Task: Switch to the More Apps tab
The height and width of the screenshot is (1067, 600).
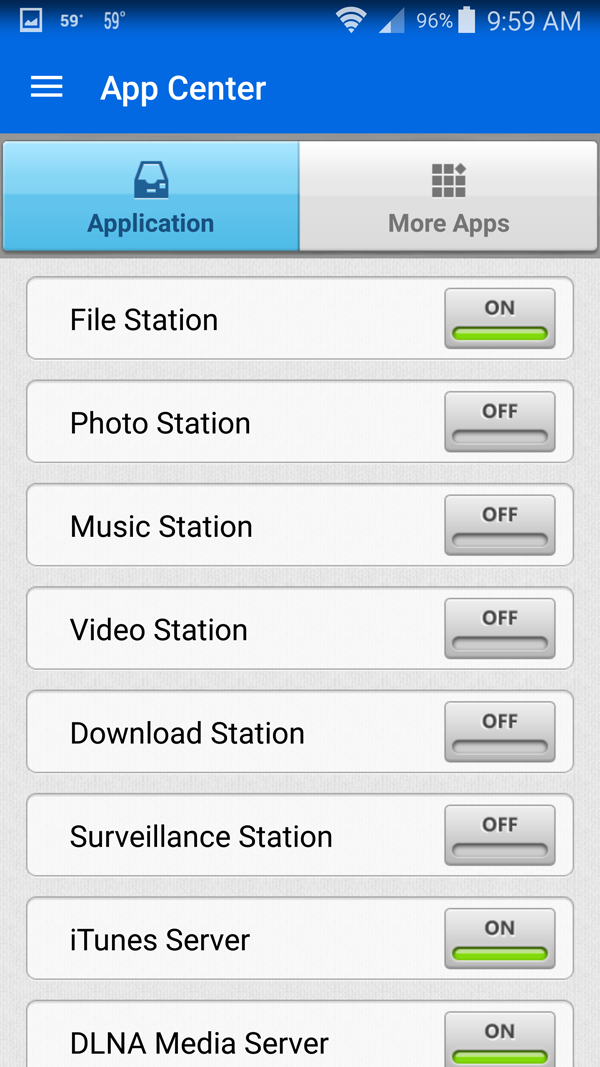Action: pos(448,197)
